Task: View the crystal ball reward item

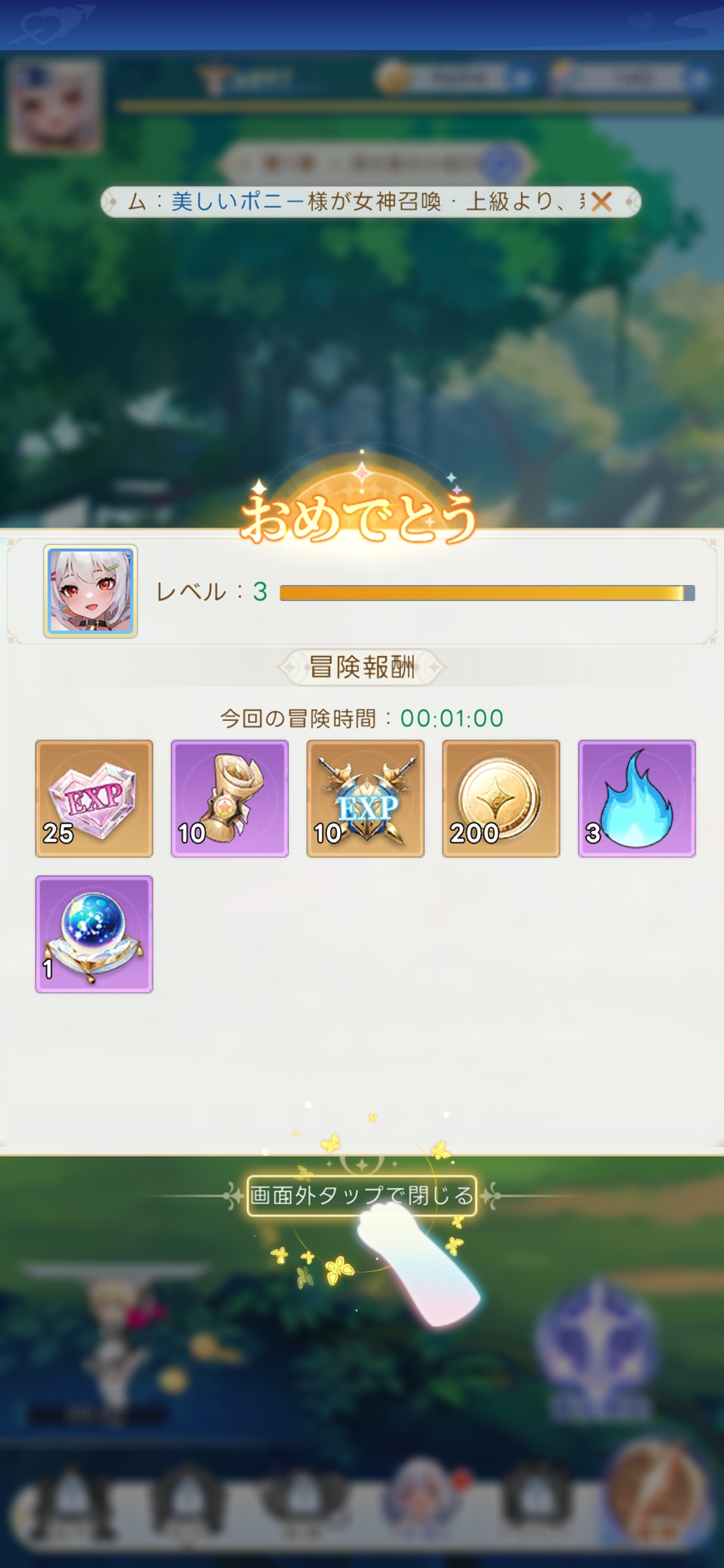Action: pos(94,934)
